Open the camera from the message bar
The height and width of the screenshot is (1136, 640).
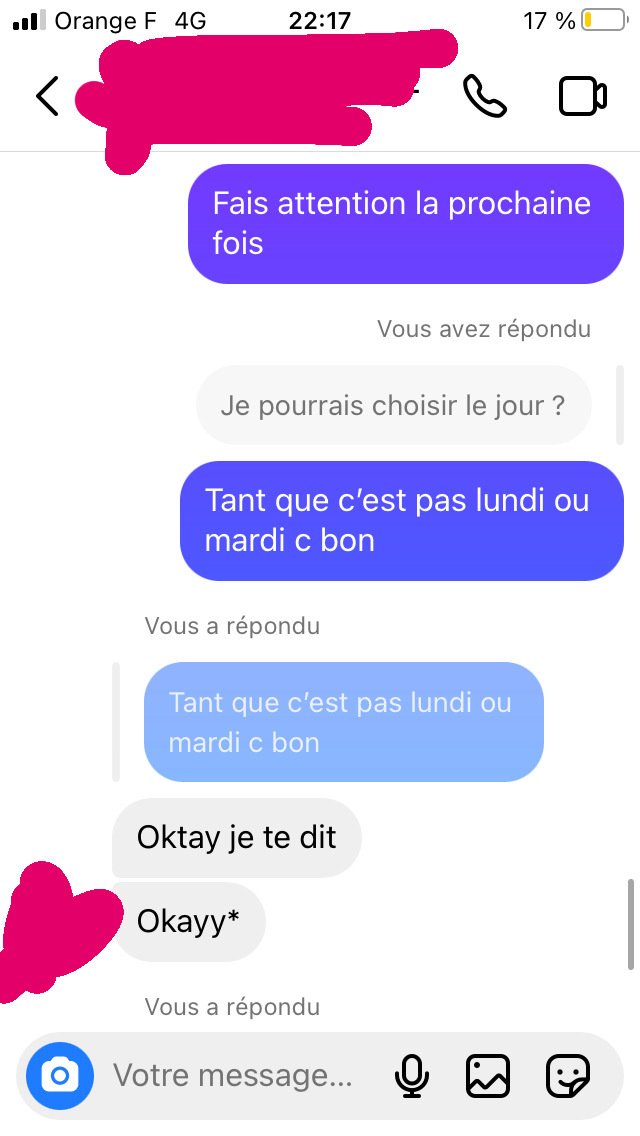pyautogui.click(x=60, y=1076)
